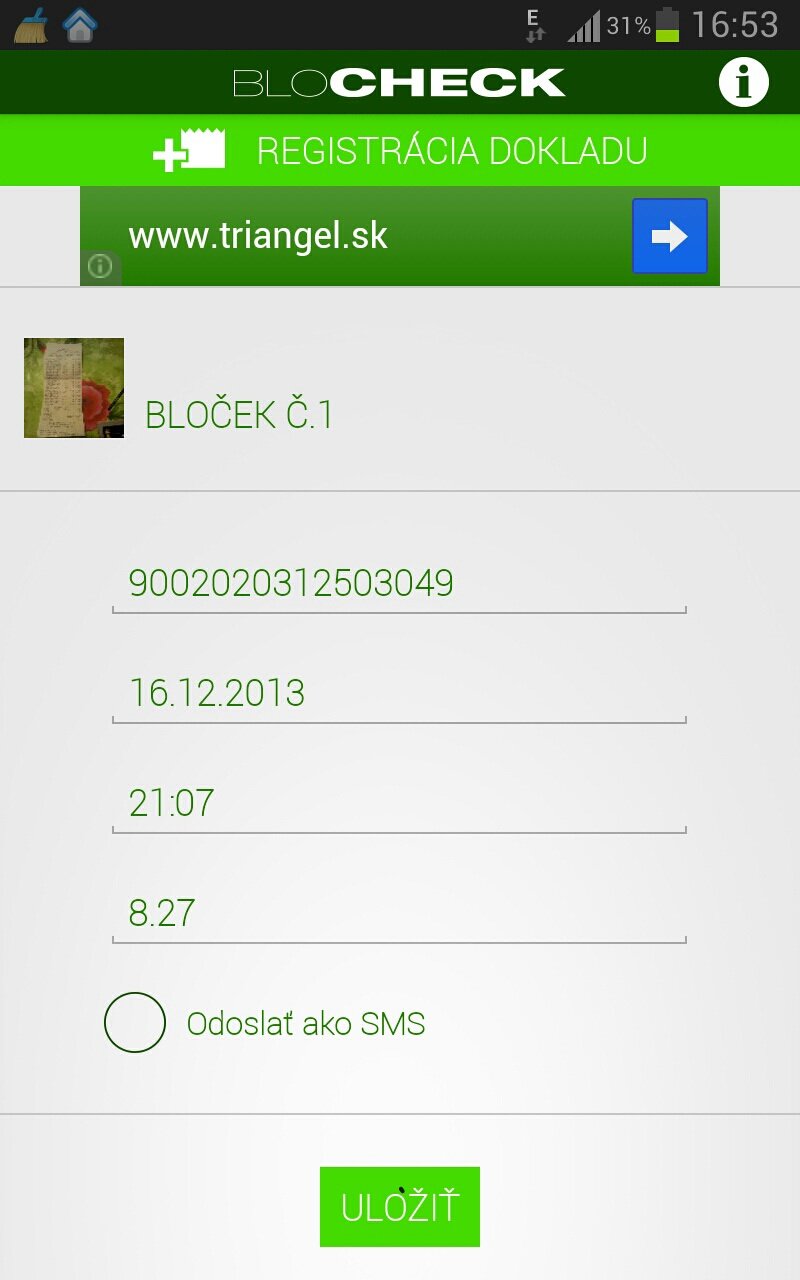This screenshot has height=1280, width=800.
Task: Edit the time field 21:07
Action: 399,803
